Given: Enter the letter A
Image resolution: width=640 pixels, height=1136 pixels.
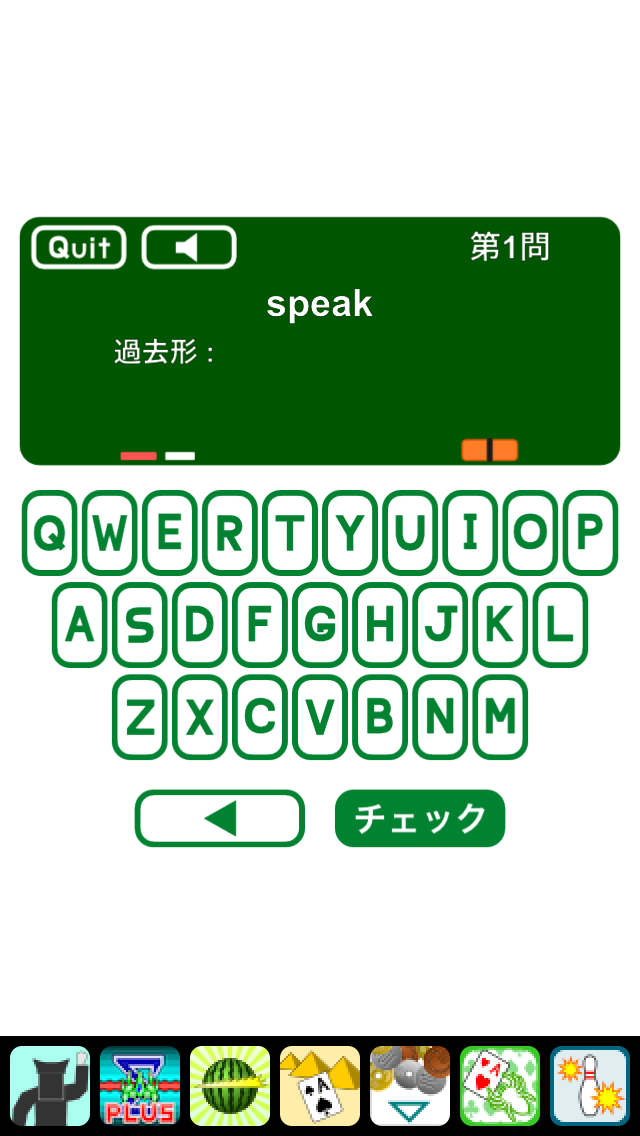Looking at the screenshot, I should click(x=80, y=626).
